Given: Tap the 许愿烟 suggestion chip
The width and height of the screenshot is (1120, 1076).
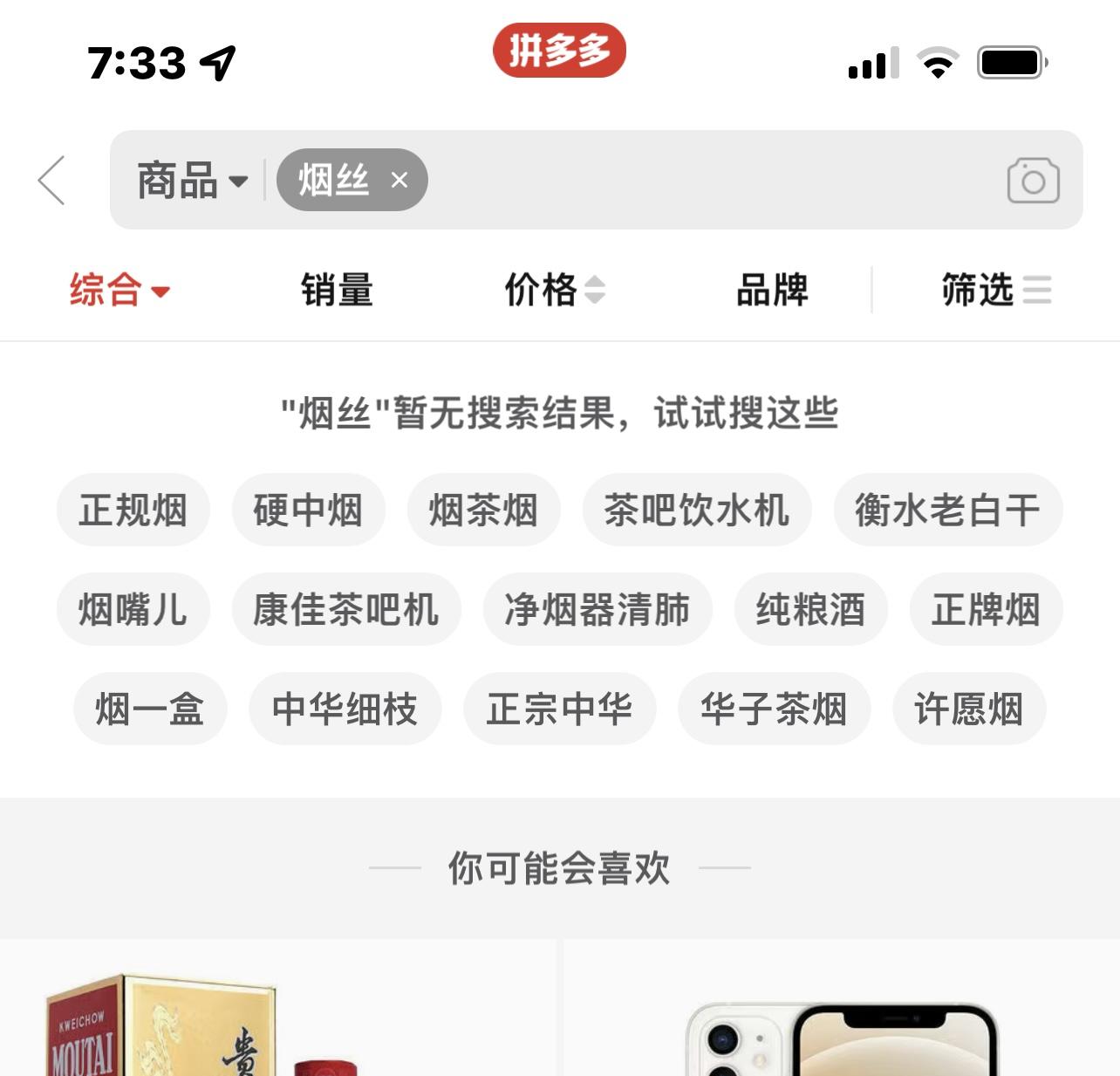Looking at the screenshot, I should pos(968,709).
